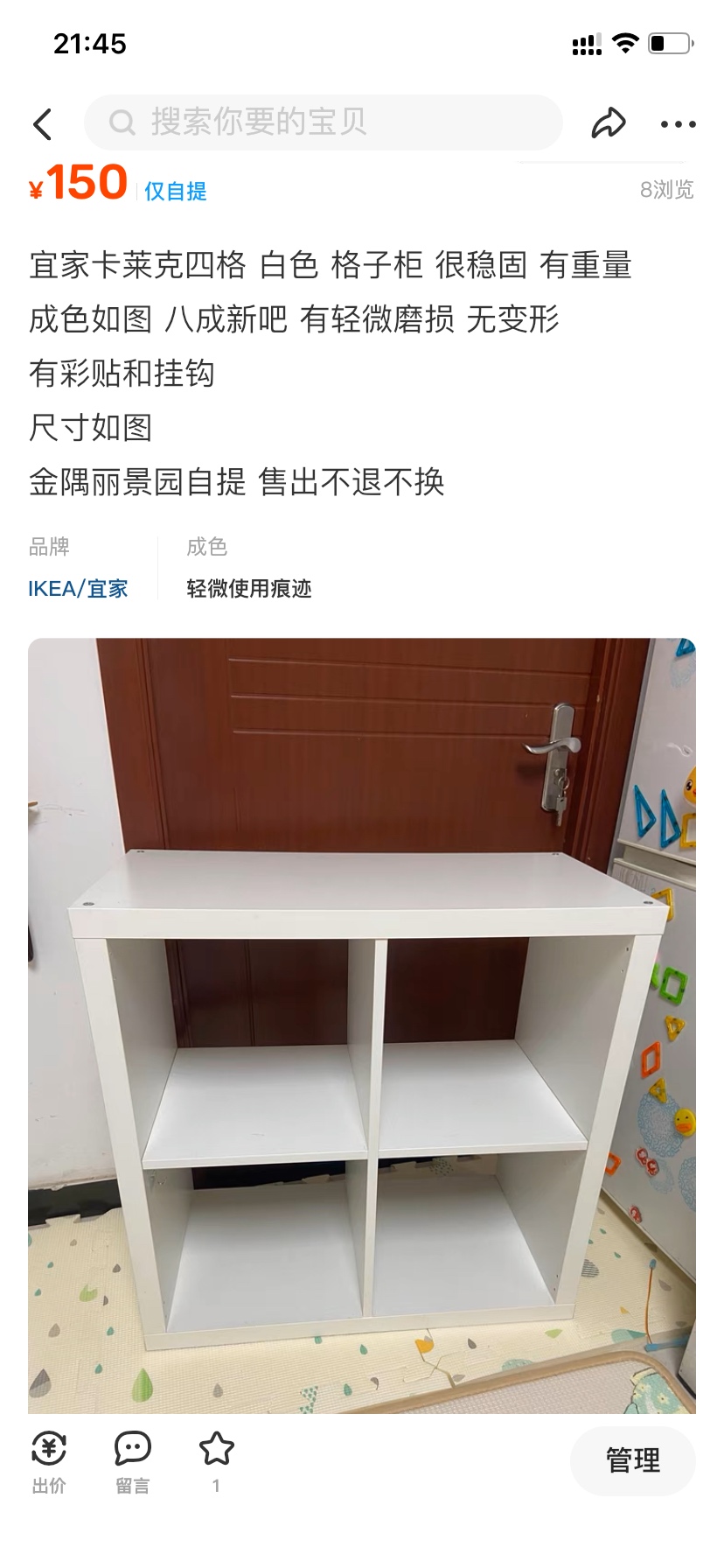
Task: Leave a comment via 留言
Action: click(133, 1463)
